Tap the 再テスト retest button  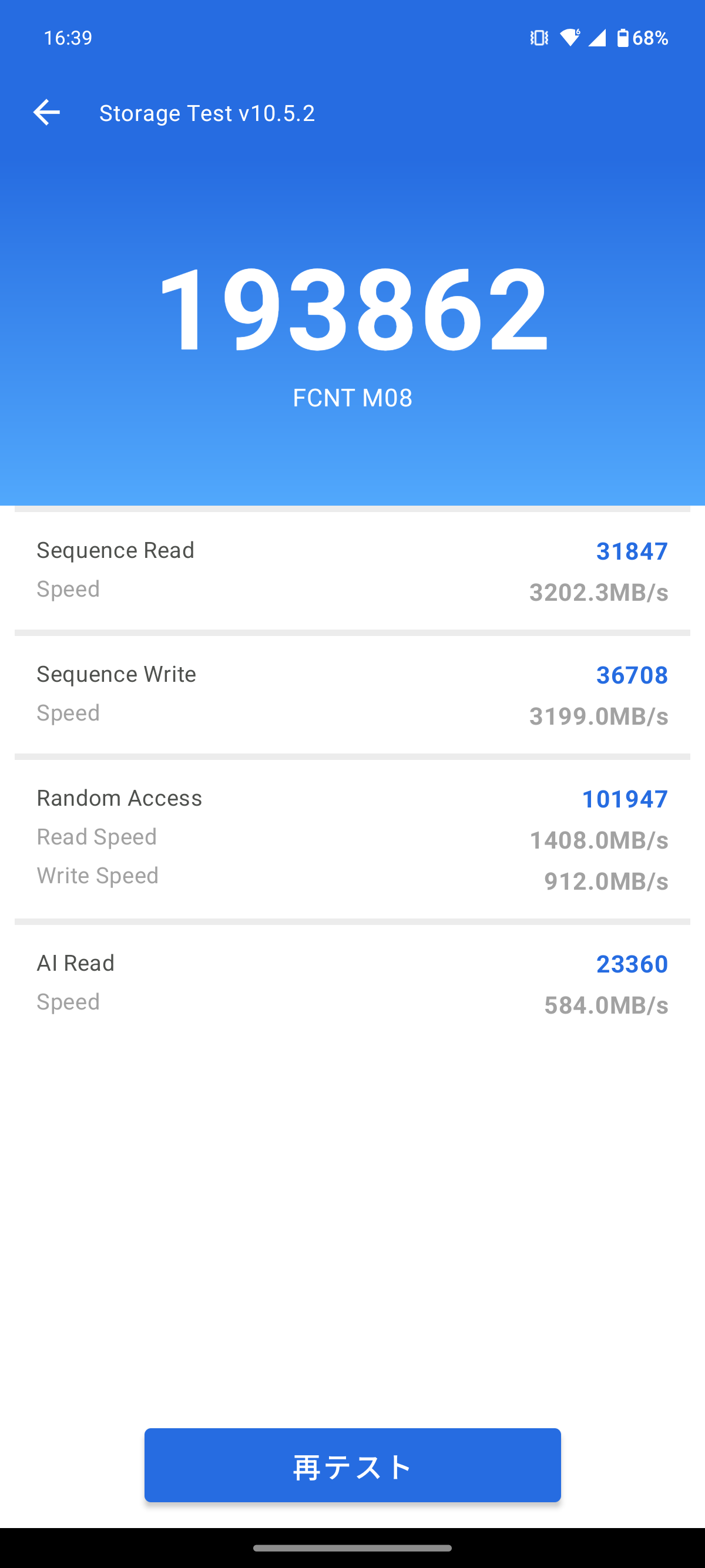(352, 1465)
